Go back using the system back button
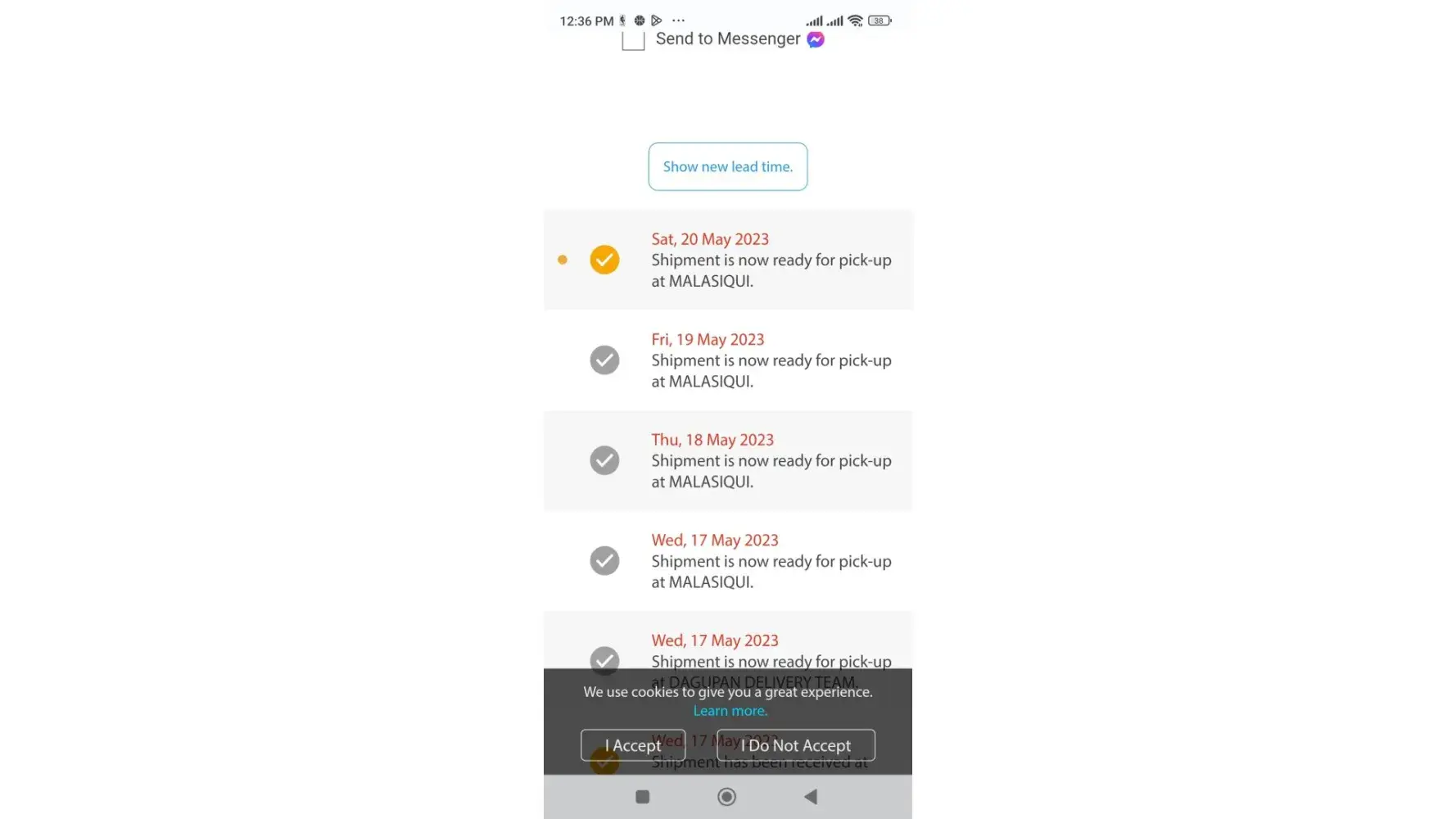1456x819 pixels. [x=811, y=797]
